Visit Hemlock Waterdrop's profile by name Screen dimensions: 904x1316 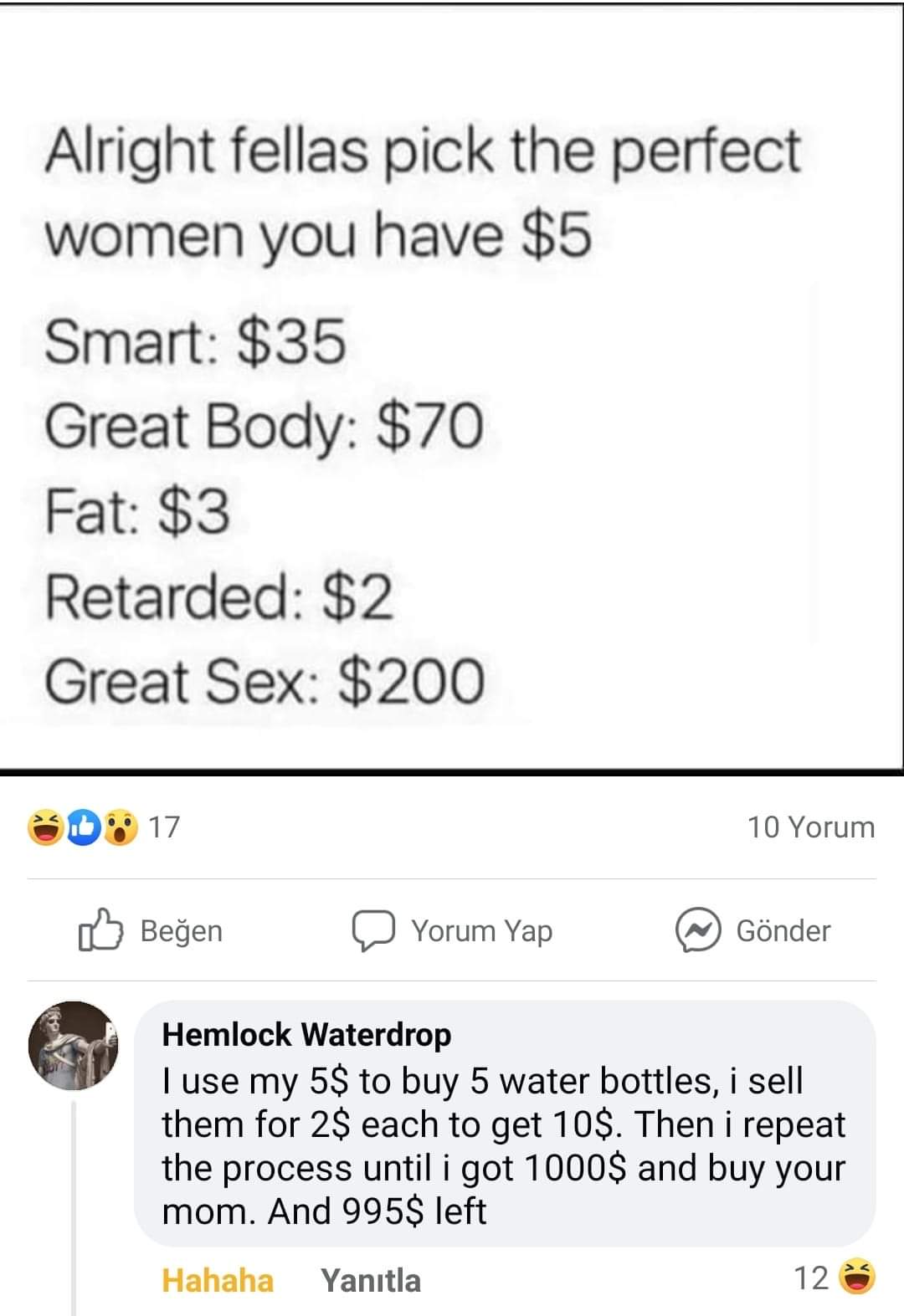click(306, 1034)
